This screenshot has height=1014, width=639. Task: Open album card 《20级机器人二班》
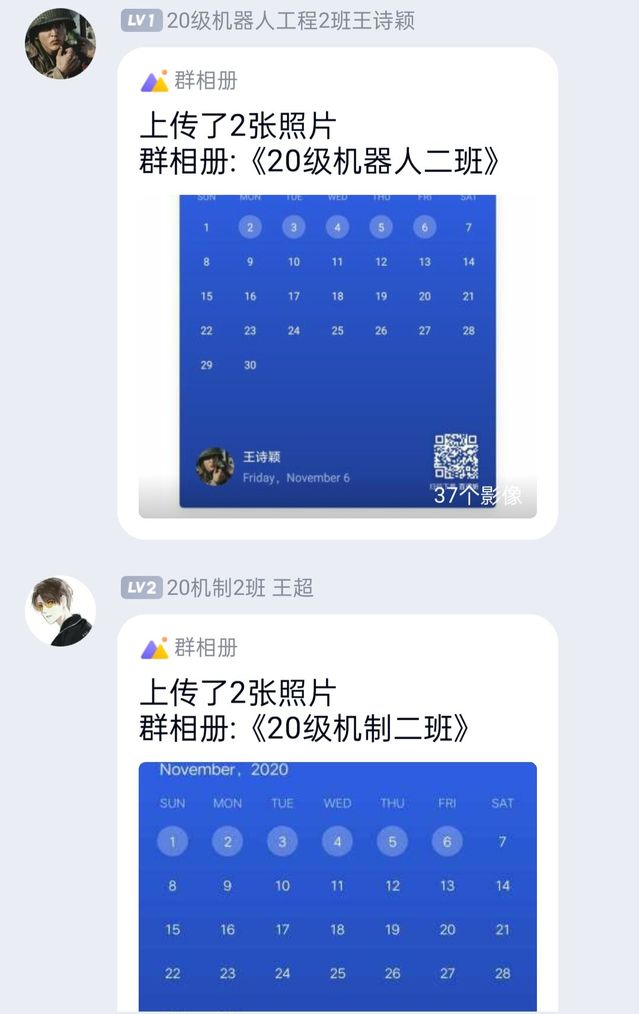320,160
